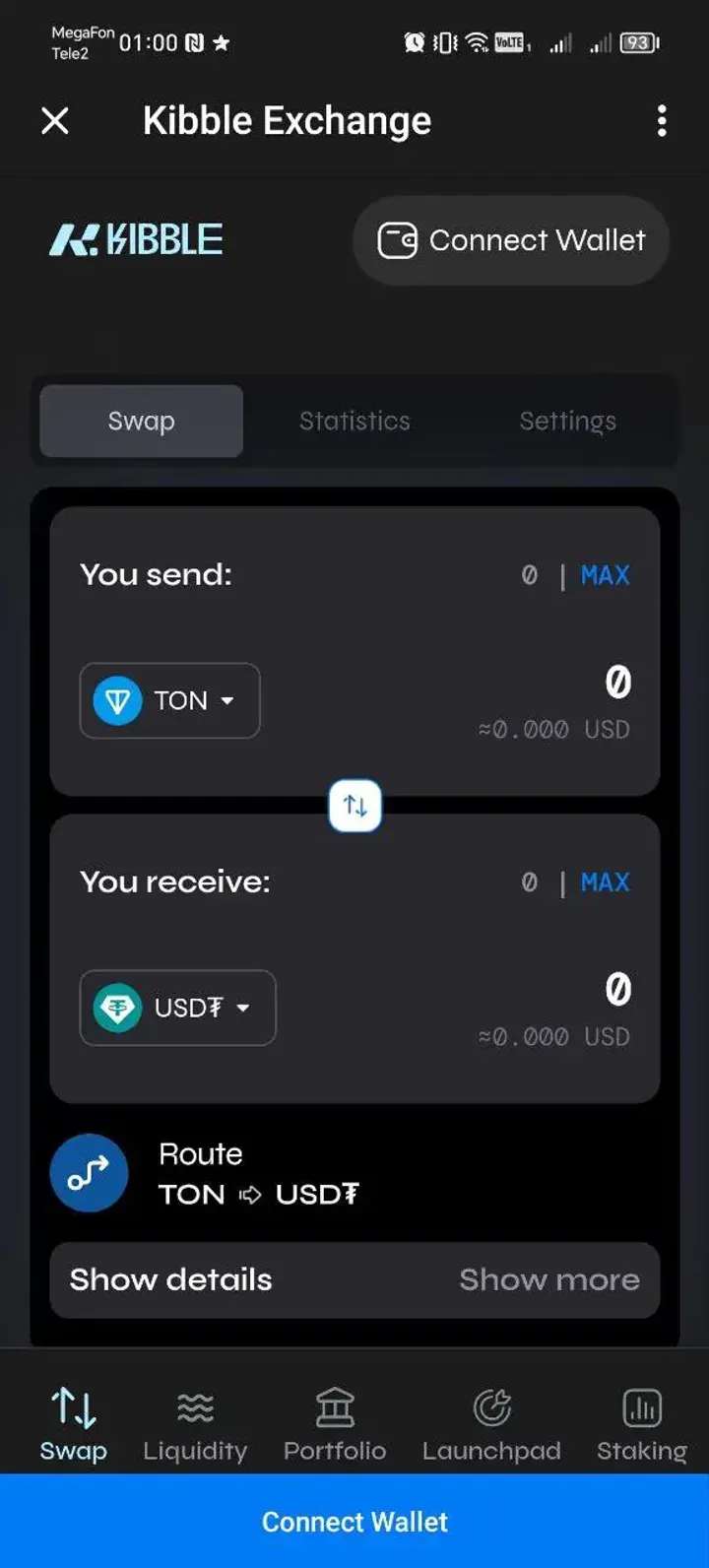Open the TON token selector
This screenshot has width=709, height=1568.
click(169, 700)
